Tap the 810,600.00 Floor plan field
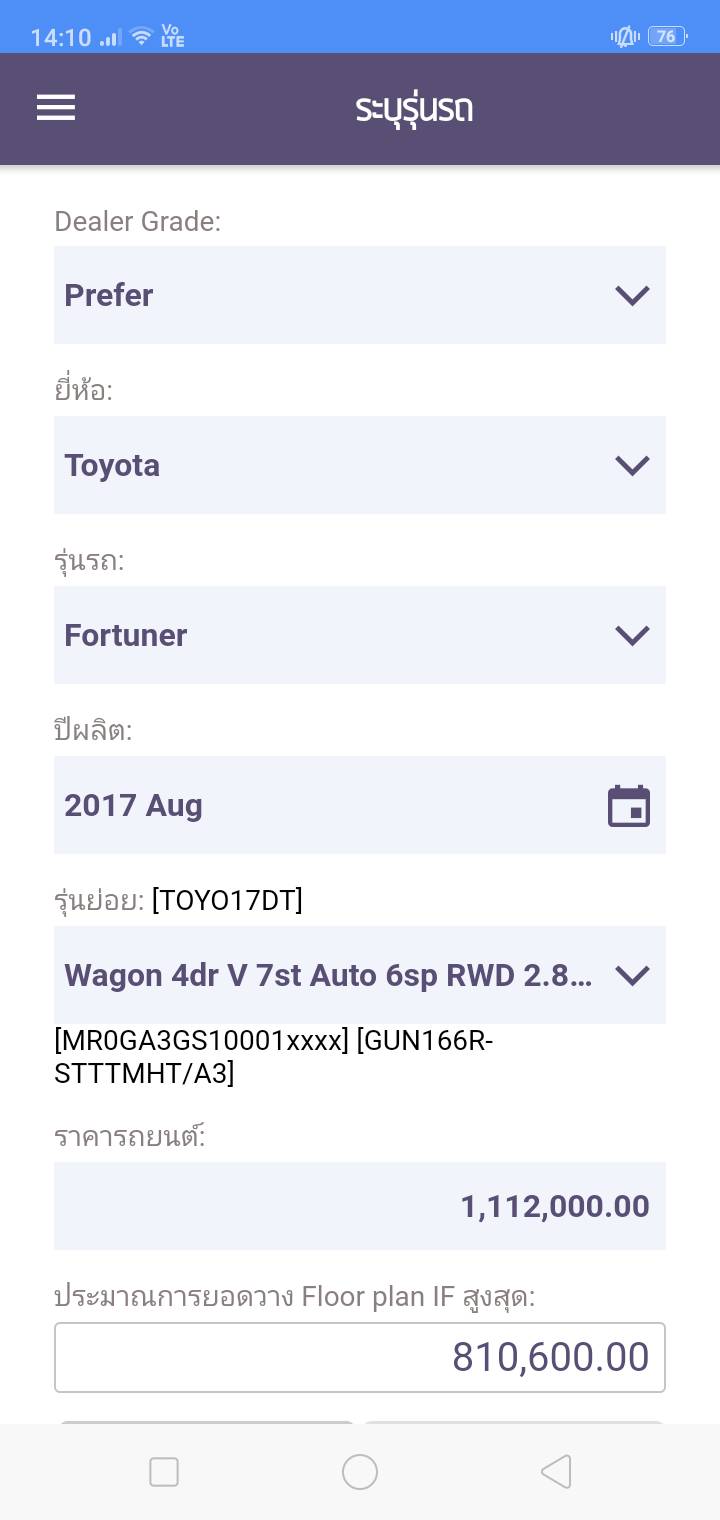Screen dimensions: 720x1520 click(x=359, y=1357)
